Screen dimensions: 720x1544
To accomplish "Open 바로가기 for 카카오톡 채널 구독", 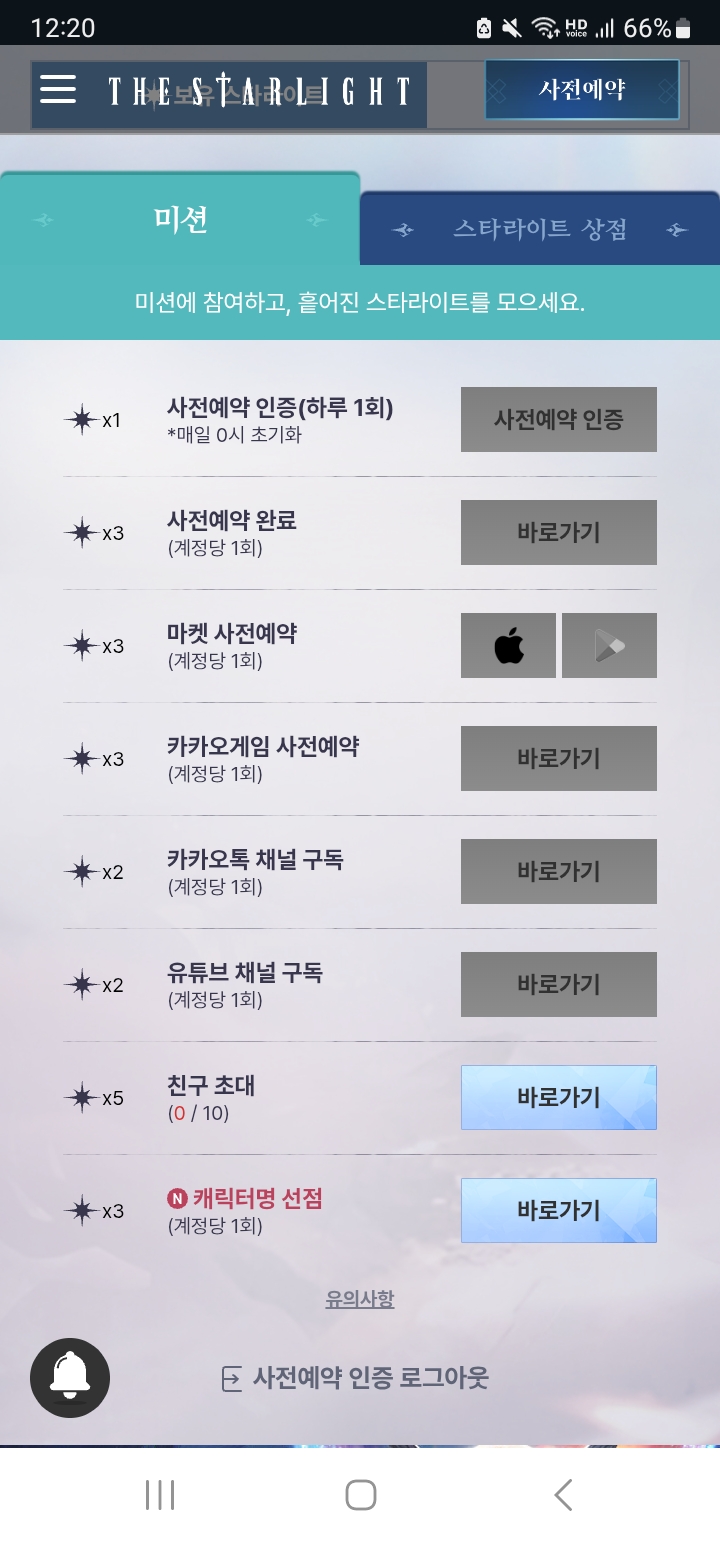I will 559,871.
